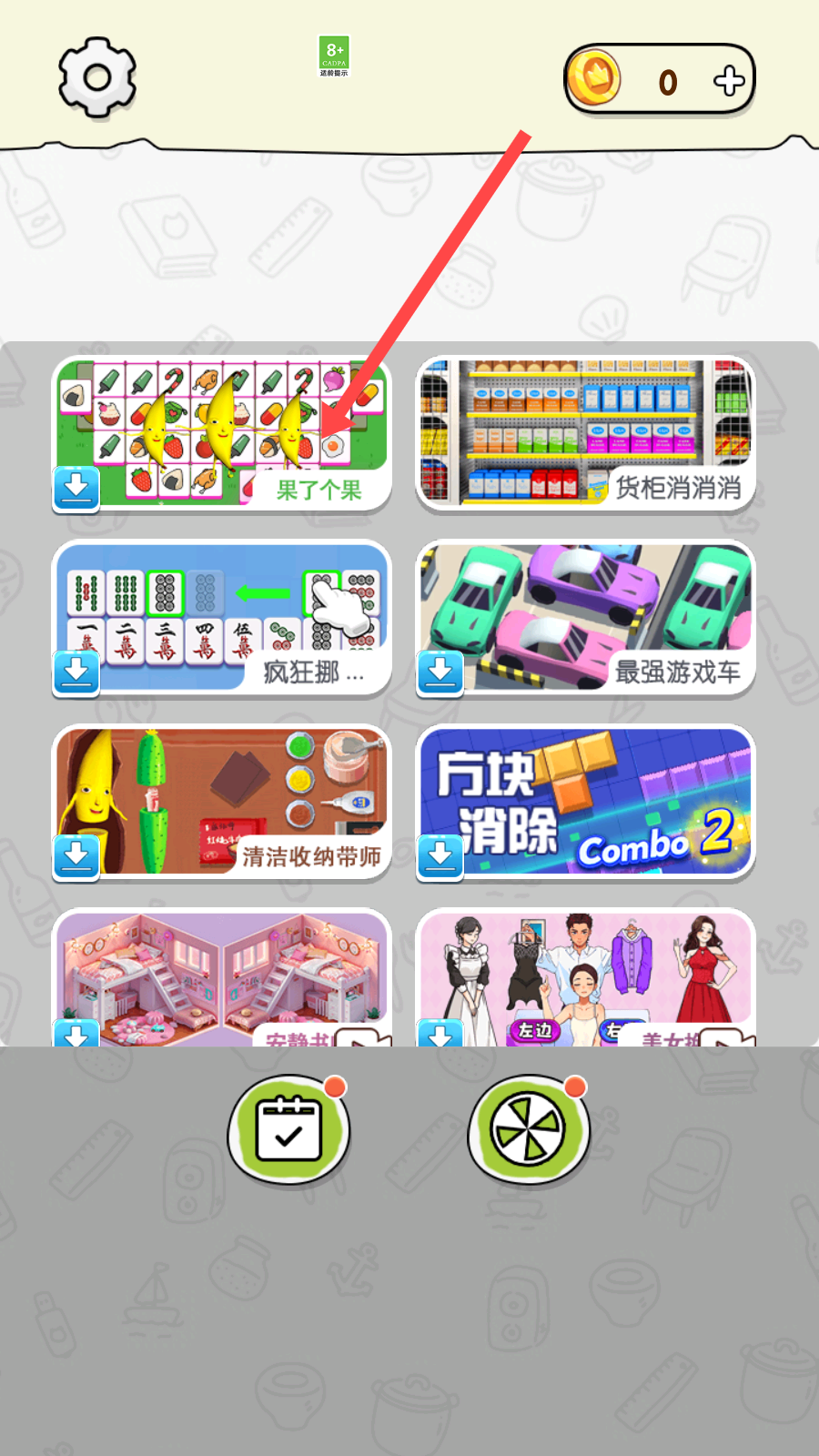Viewport: 819px width, 1456px height.
Task: Open the dress-up characters game tile
Action: tap(586, 977)
